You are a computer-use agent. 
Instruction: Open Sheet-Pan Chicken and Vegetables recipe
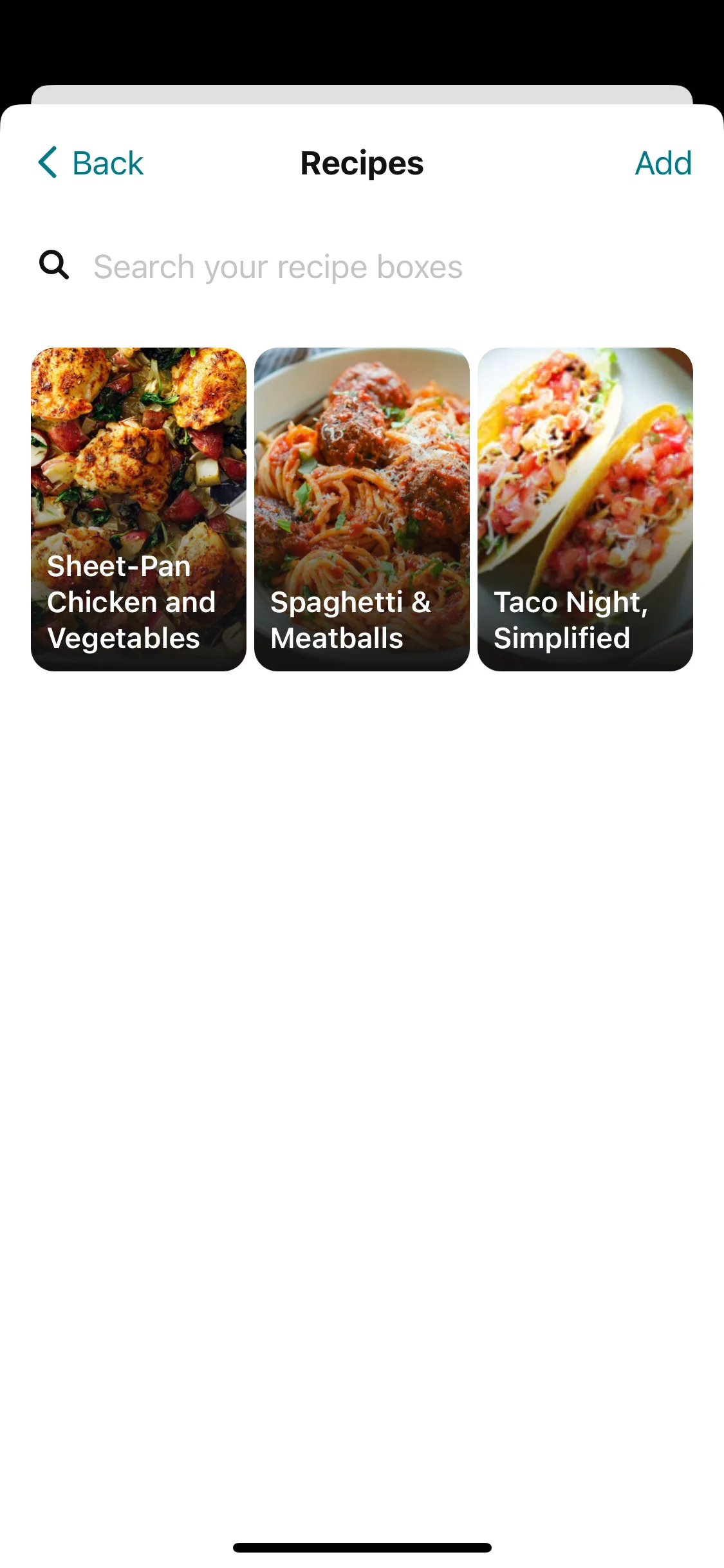click(x=138, y=509)
